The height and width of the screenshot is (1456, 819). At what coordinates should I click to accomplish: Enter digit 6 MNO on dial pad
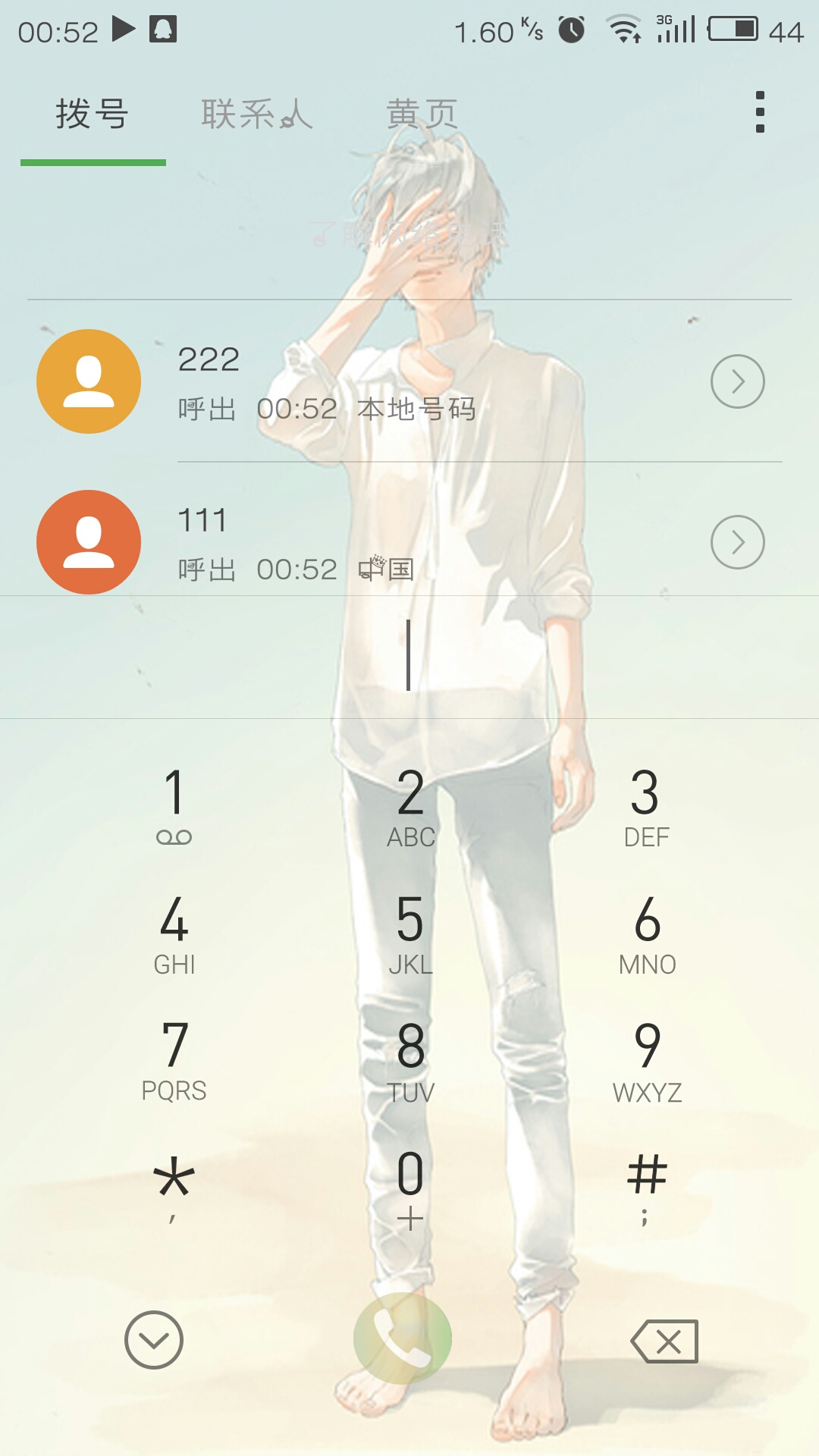pos(647,934)
